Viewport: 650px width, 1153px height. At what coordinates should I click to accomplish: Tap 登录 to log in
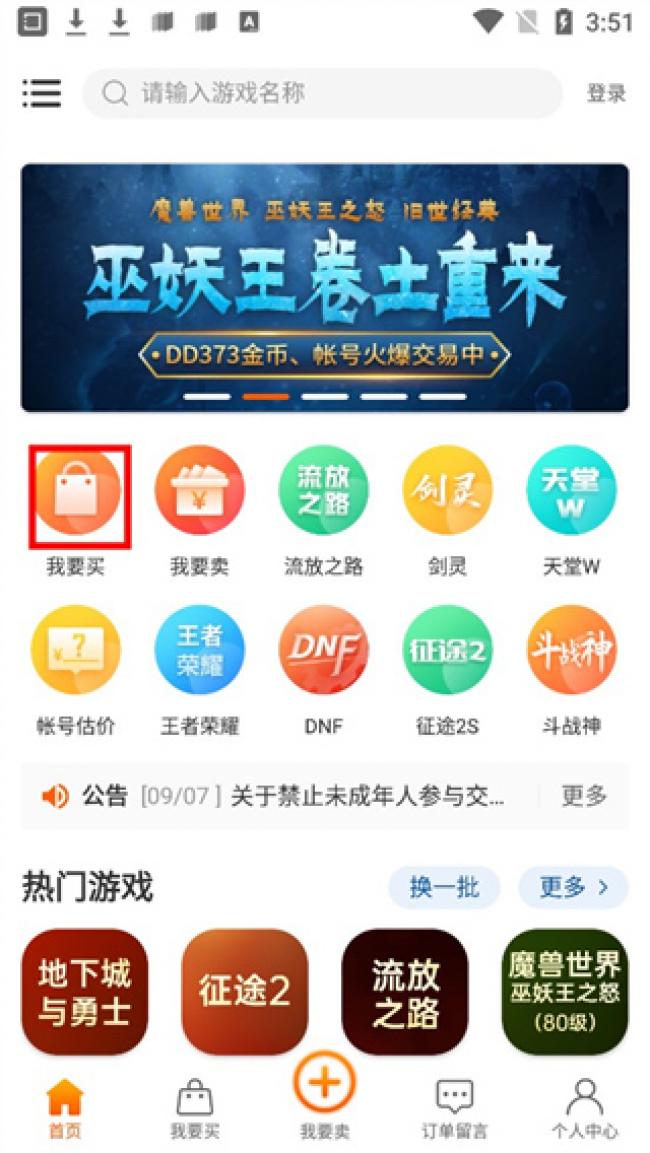pos(606,94)
